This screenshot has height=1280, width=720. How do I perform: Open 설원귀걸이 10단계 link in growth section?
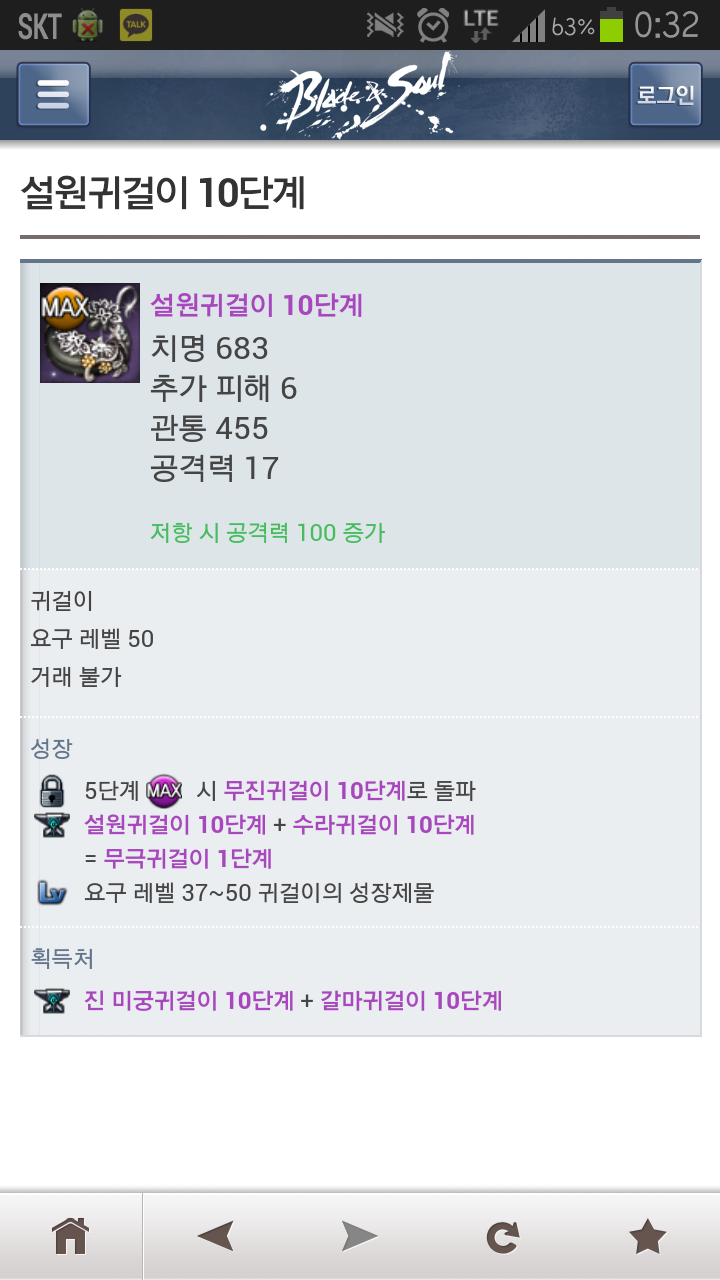(175, 825)
